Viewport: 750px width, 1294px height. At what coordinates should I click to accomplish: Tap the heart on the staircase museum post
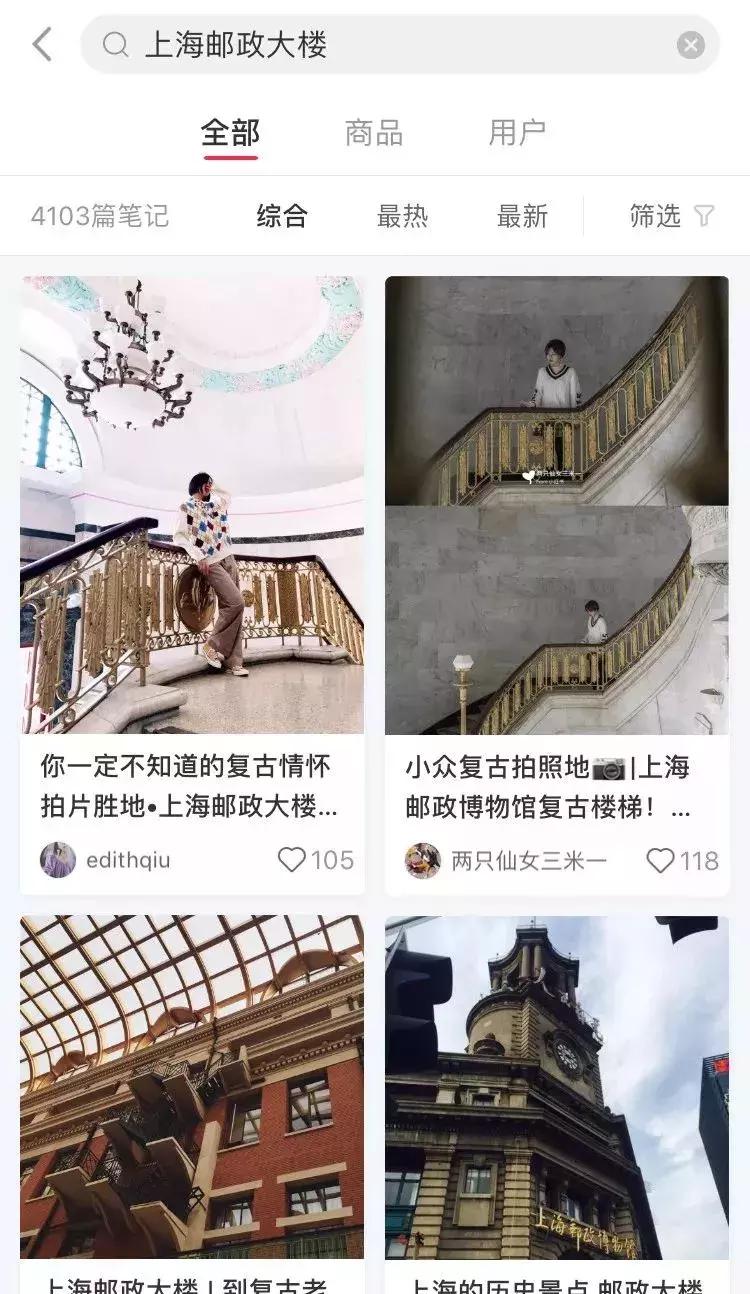click(660, 858)
